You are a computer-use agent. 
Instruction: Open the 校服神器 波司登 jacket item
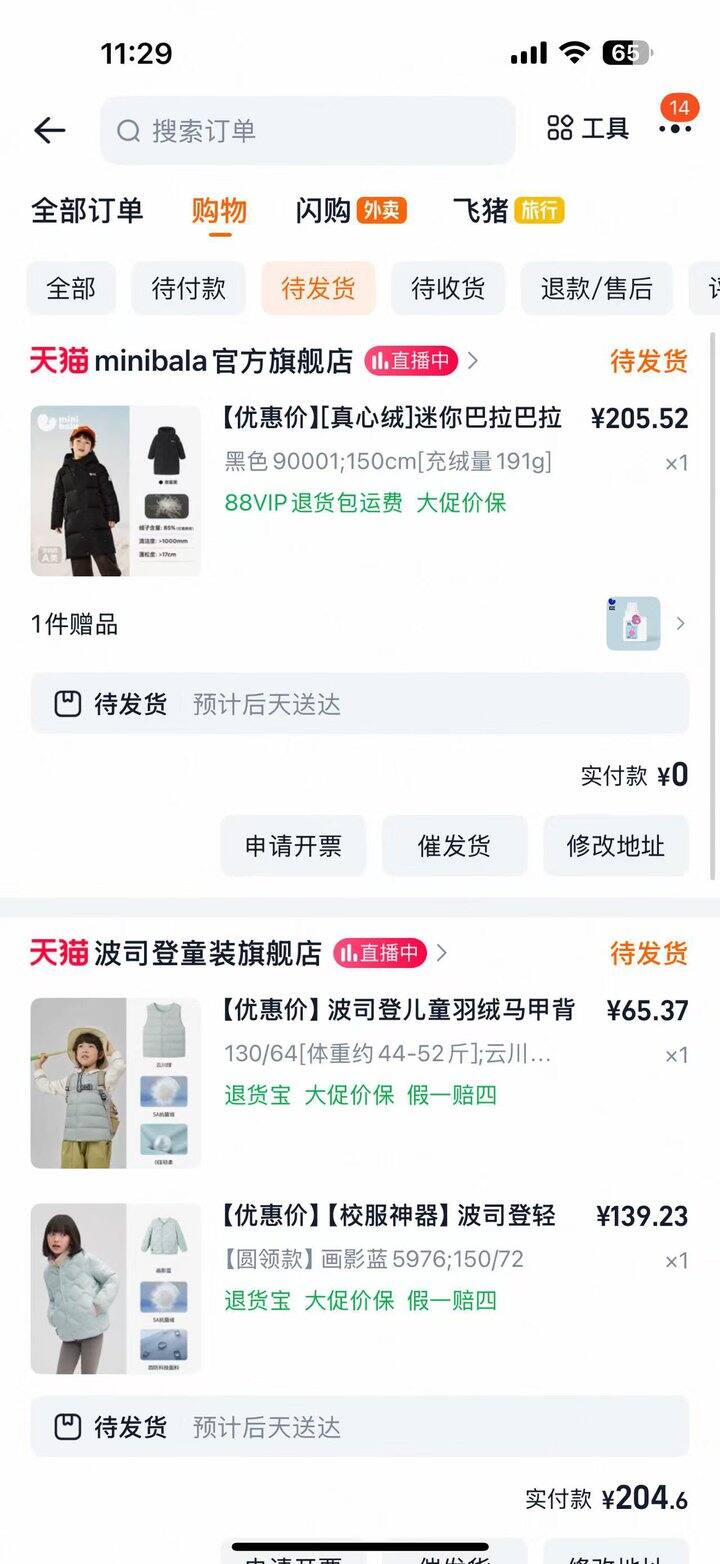point(388,1217)
